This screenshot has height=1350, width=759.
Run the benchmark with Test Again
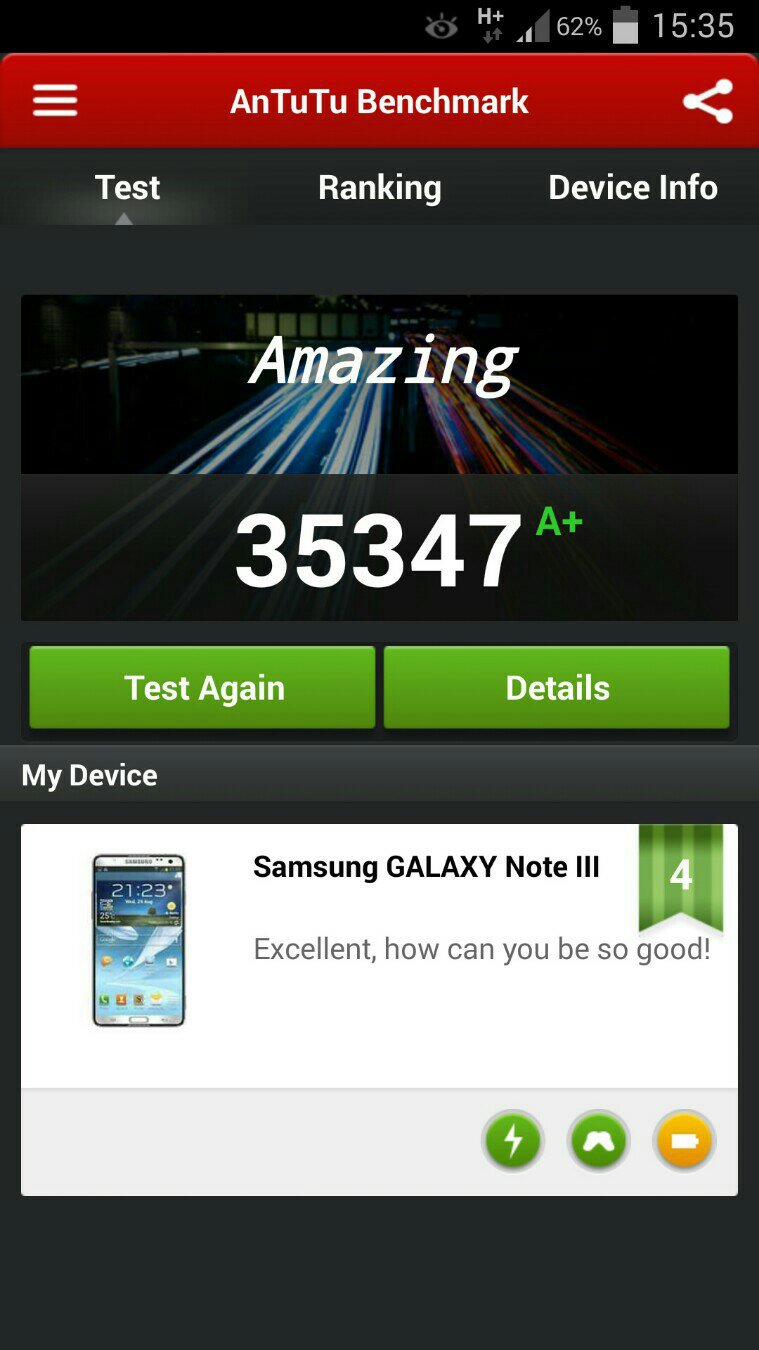203,687
